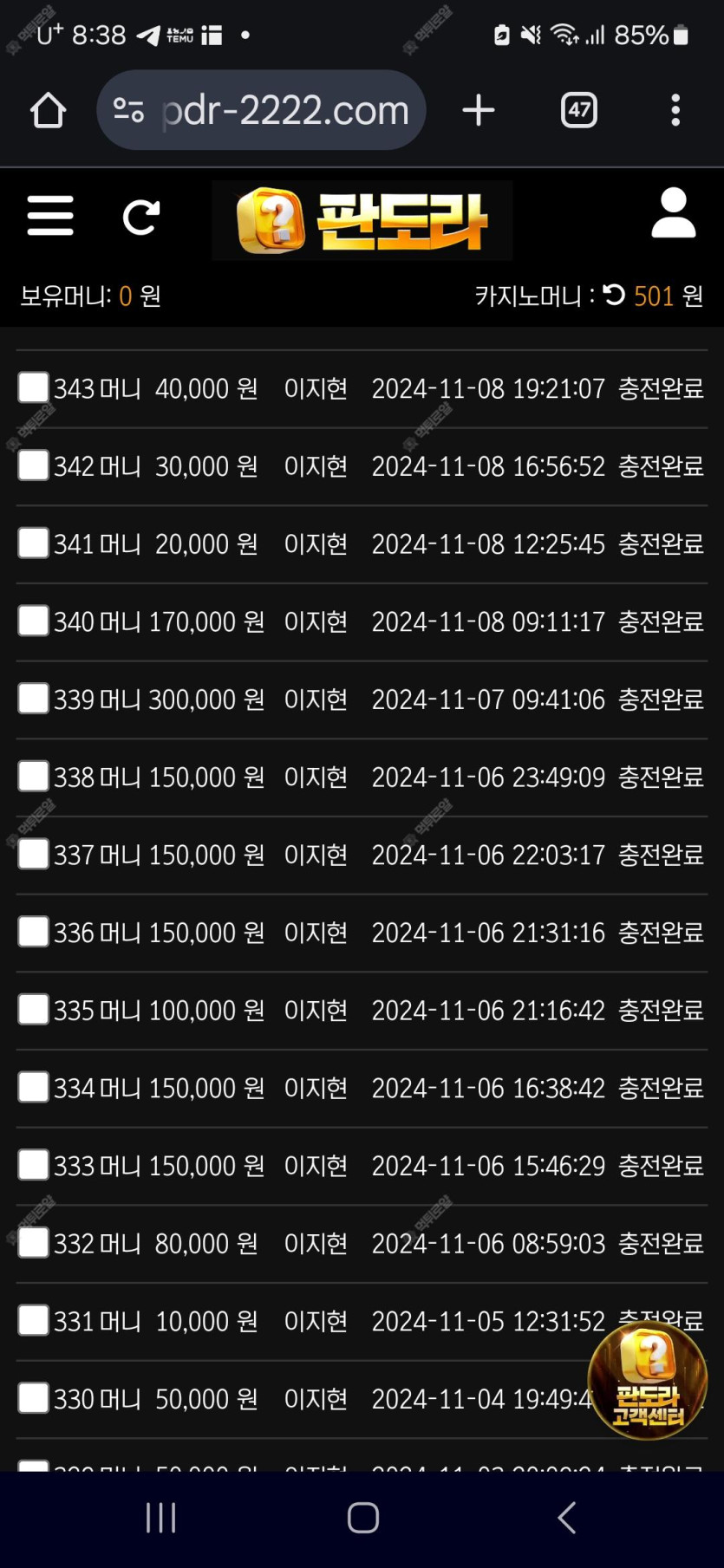Check the box for entry 333

pyautogui.click(x=33, y=1165)
